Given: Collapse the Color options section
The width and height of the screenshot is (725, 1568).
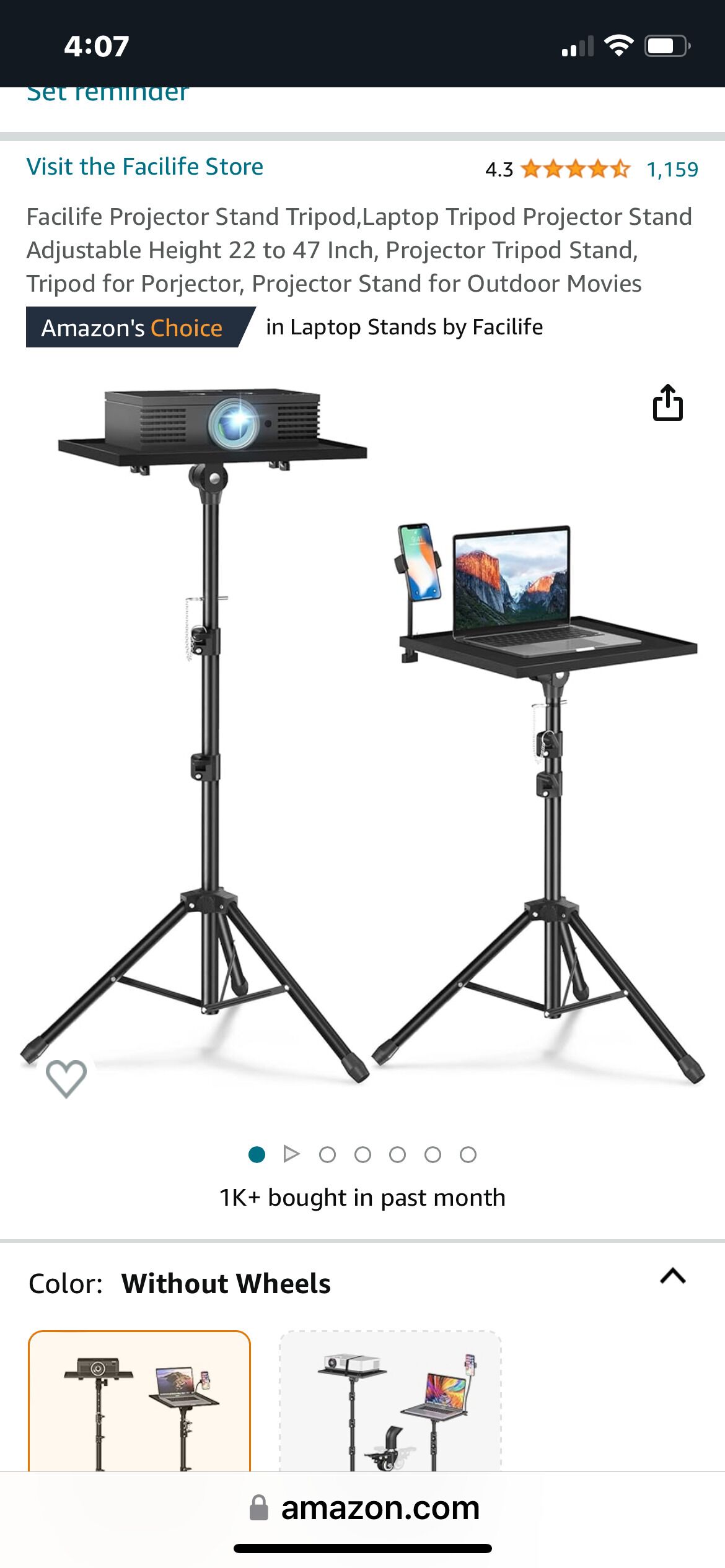Looking at the screenshot, I should click(x=673, y=1276).
